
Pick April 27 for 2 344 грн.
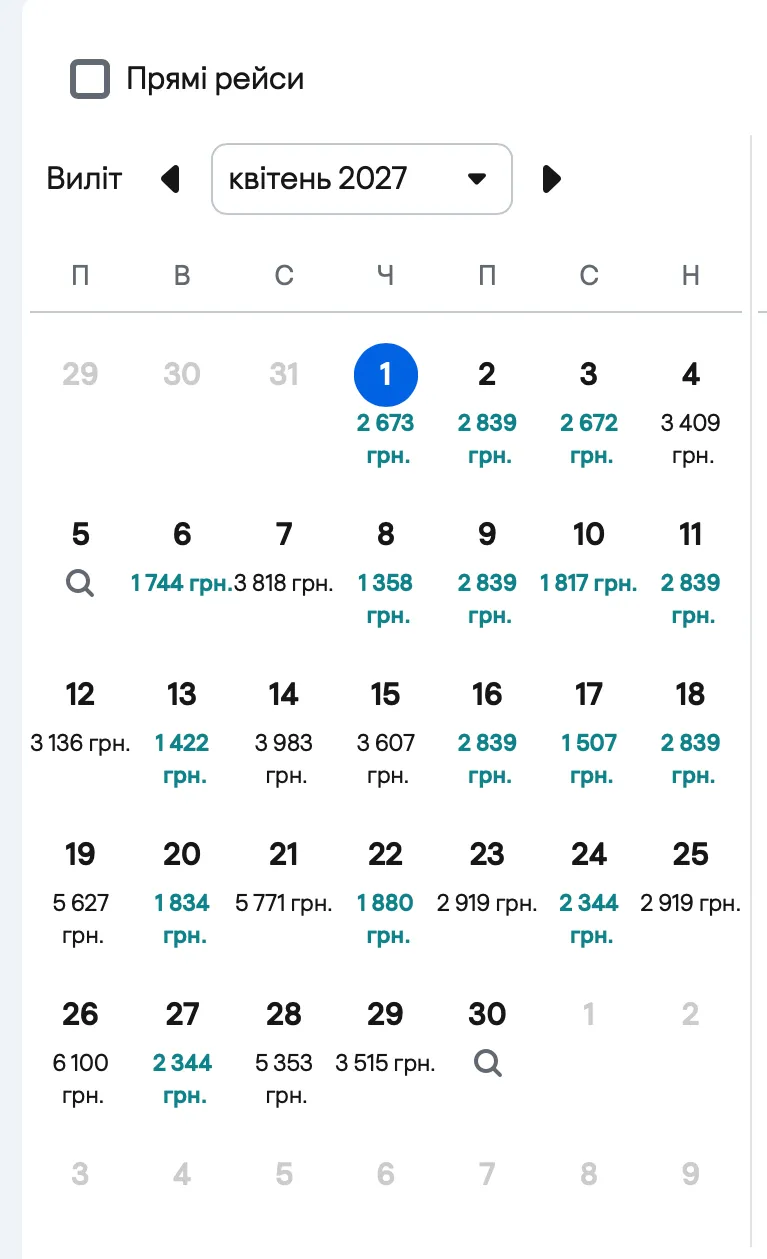point(182,1051)
